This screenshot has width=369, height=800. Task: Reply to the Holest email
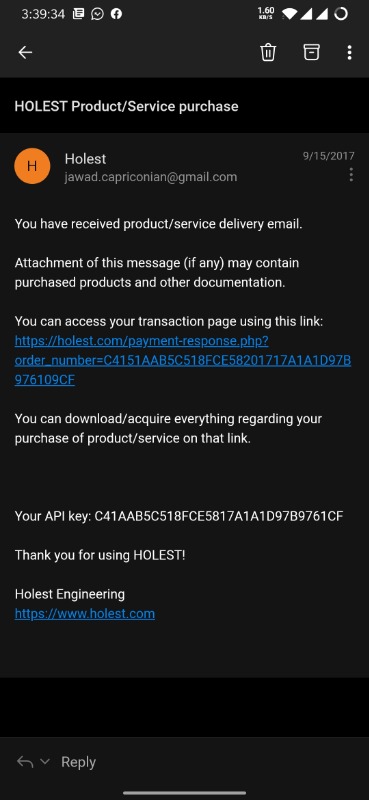click(x=78, y=762)
